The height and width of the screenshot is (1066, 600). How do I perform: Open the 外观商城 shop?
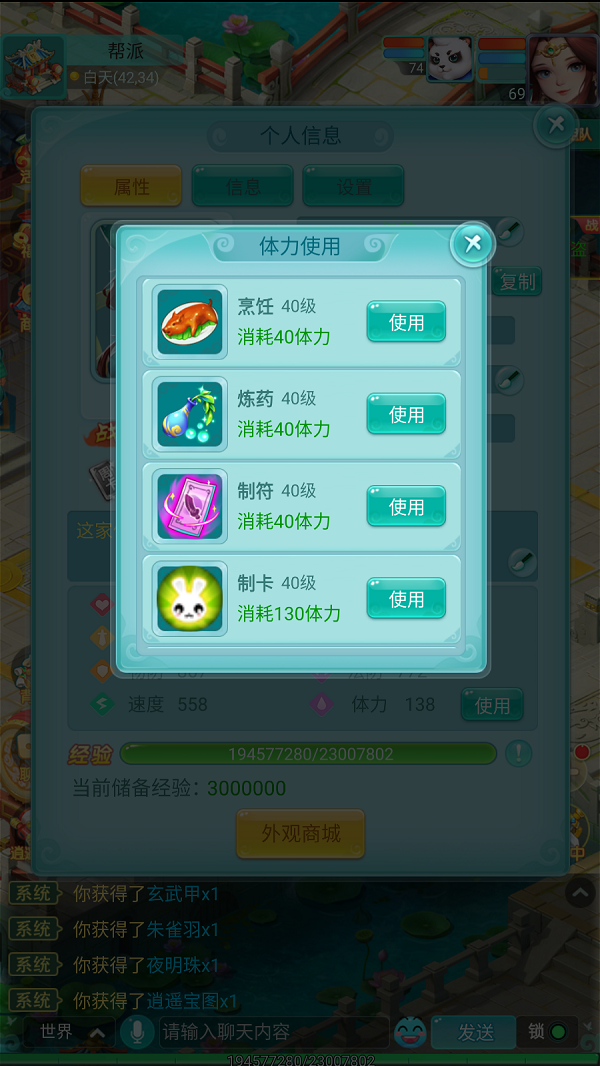pos(300,833)
